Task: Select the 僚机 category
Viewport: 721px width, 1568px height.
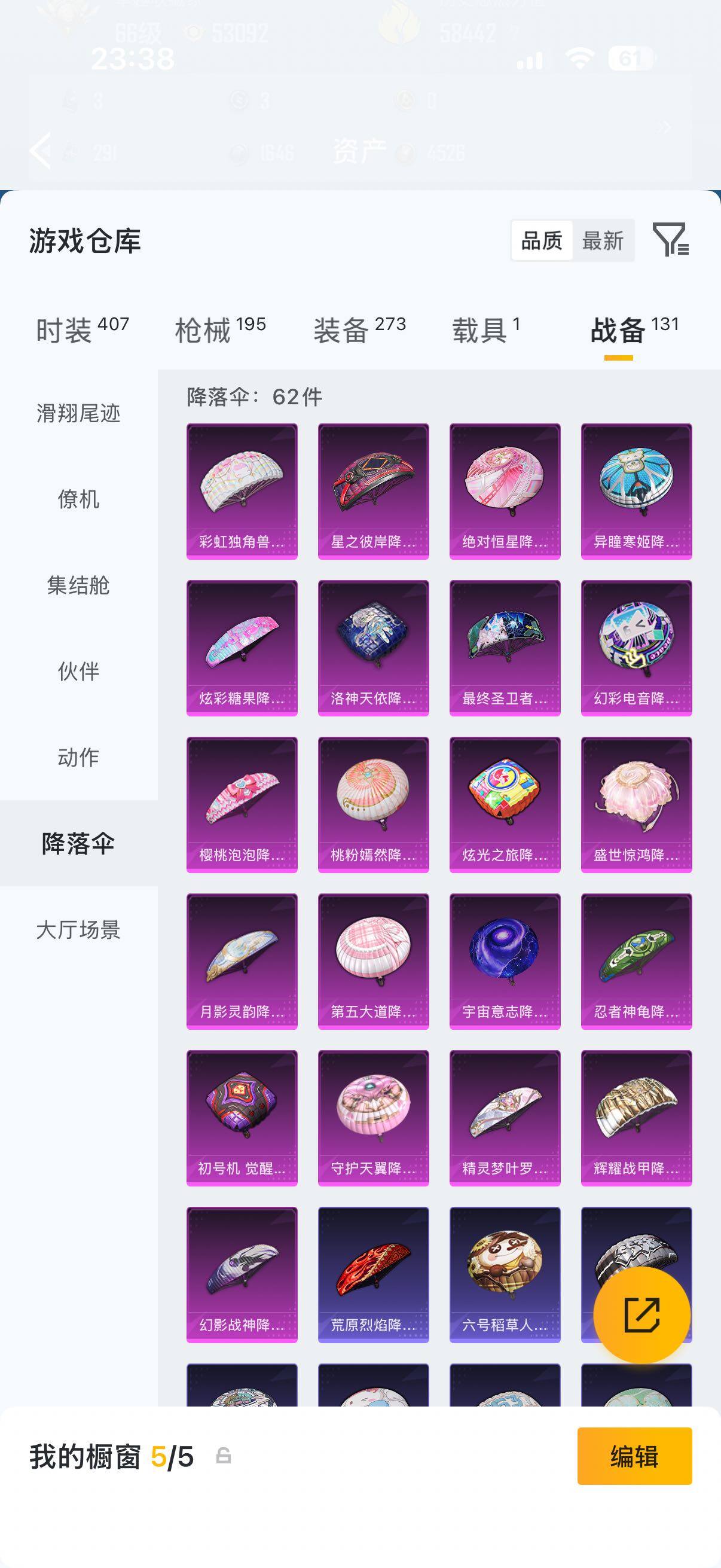Action: point(78,499)
